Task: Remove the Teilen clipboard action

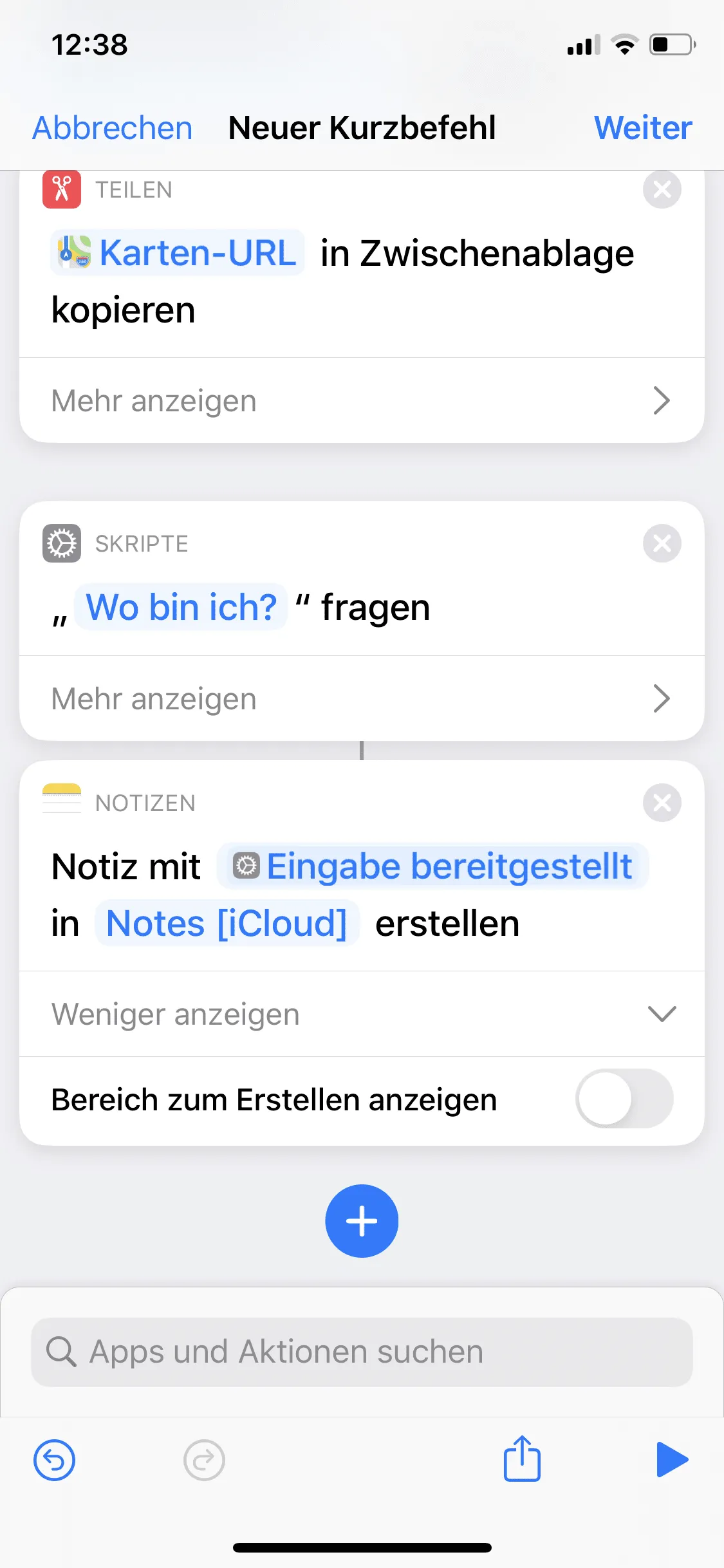Action: pos(662,190)
